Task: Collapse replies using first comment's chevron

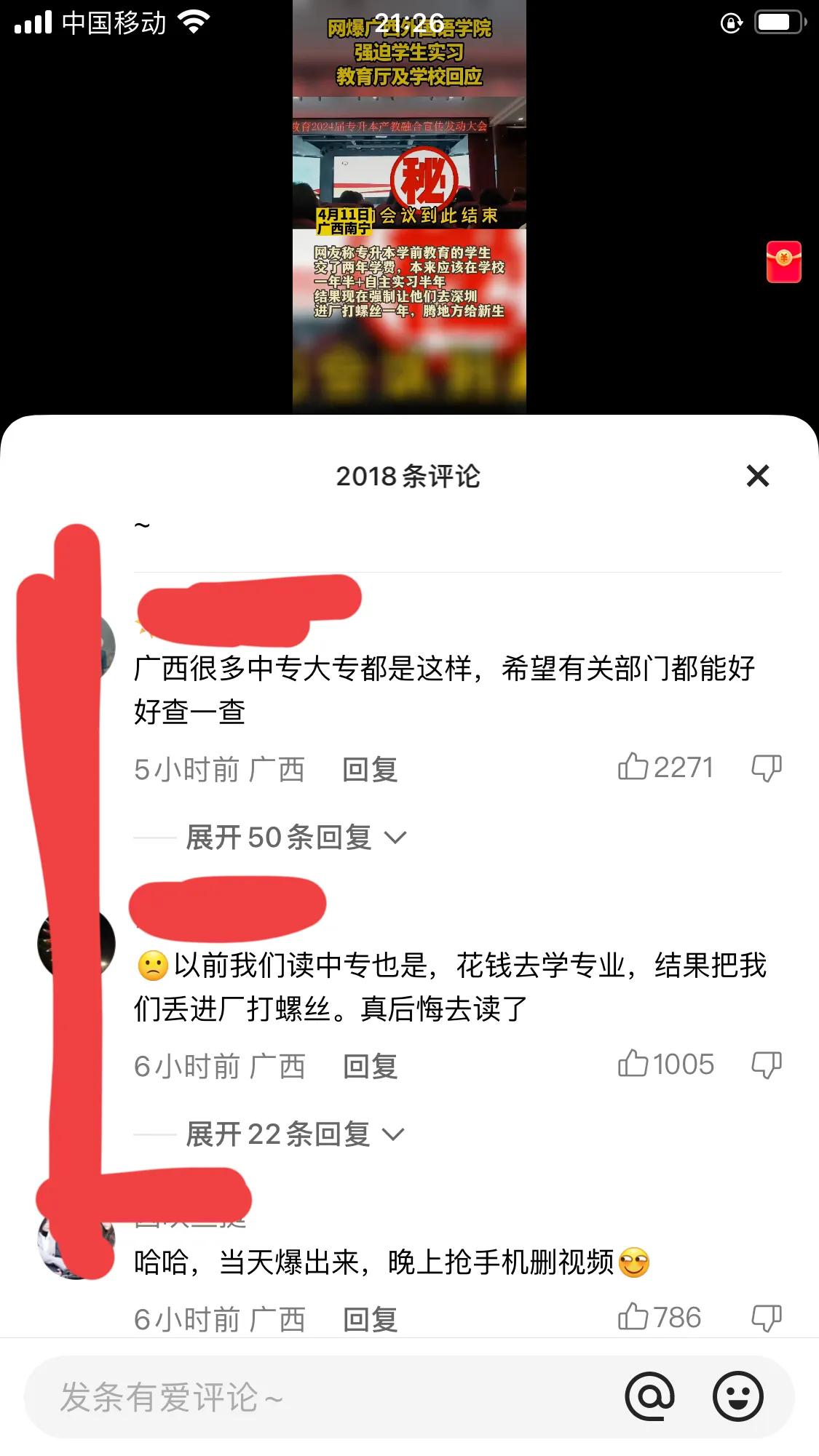Action: pyautogui.click(x=396, y=838)
